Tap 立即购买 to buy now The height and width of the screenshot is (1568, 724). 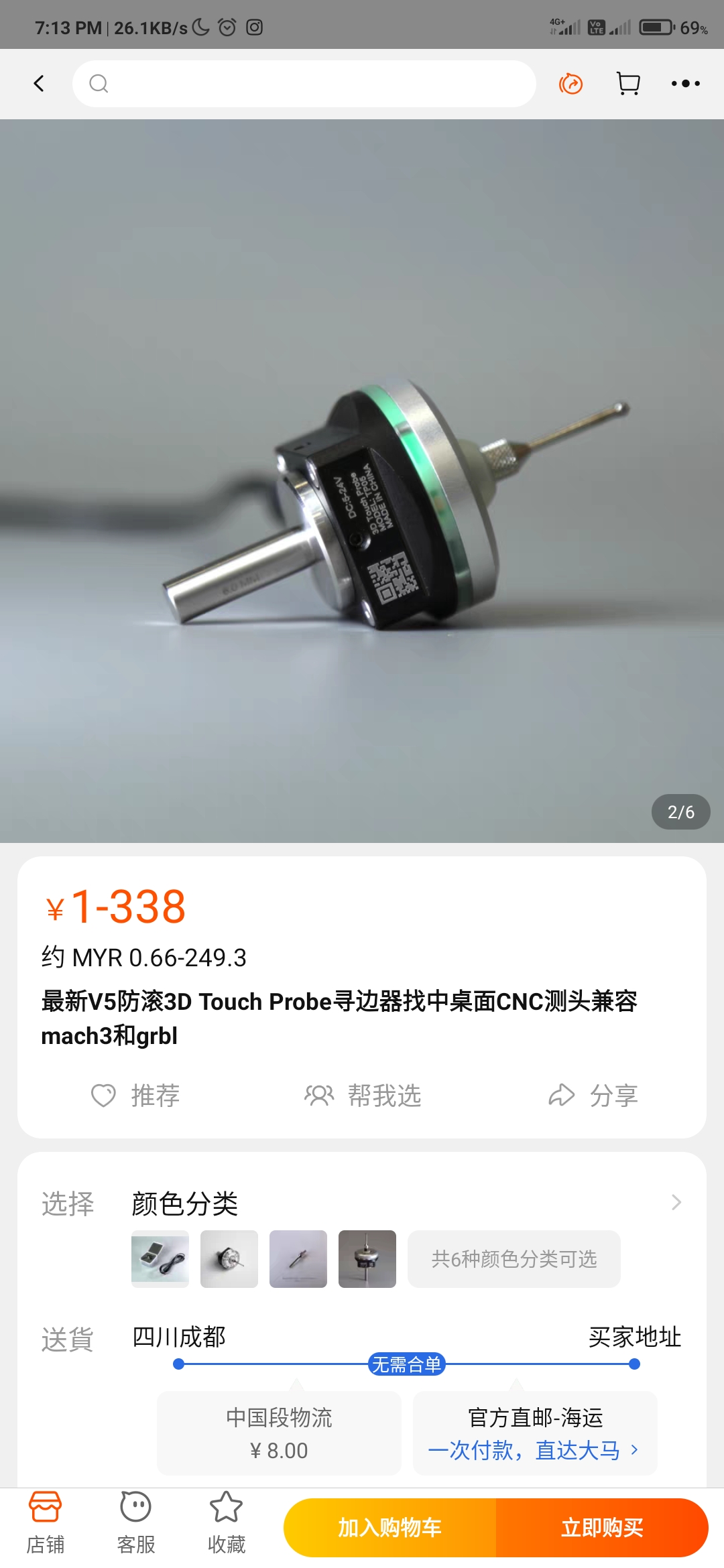tap(602, 1528)
